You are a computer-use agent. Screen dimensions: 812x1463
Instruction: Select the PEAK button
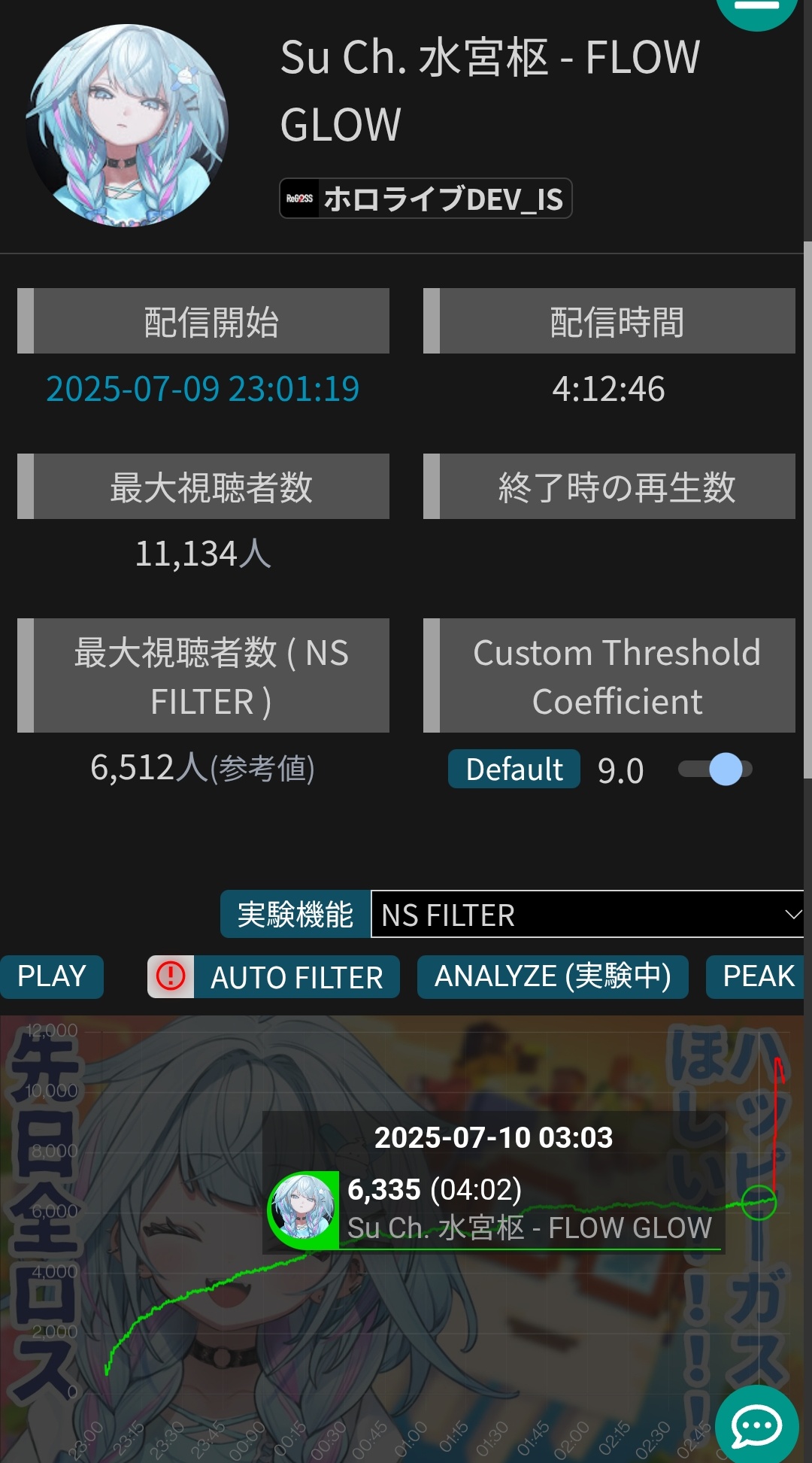coord(756,976)
